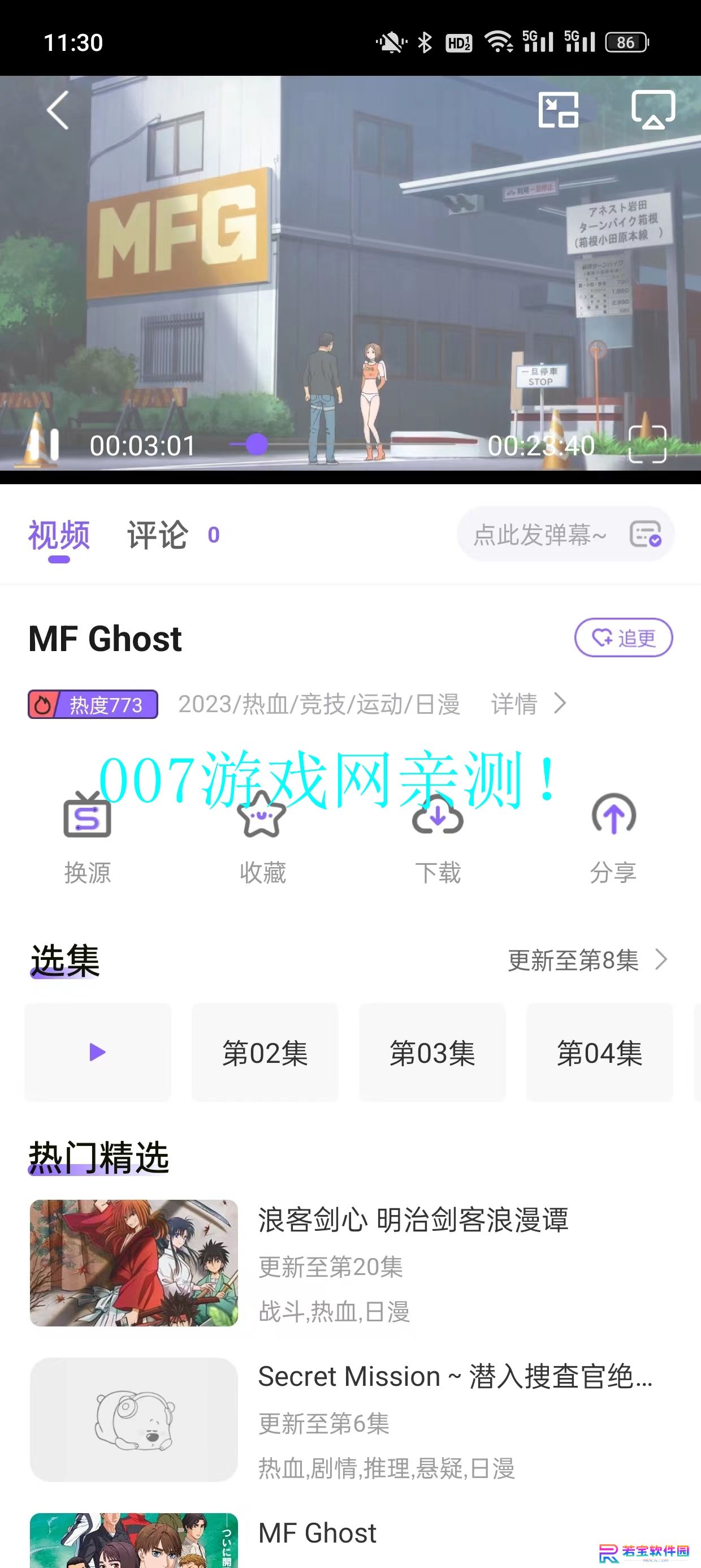Enter picture-in-picture mode

pos(558,110)
